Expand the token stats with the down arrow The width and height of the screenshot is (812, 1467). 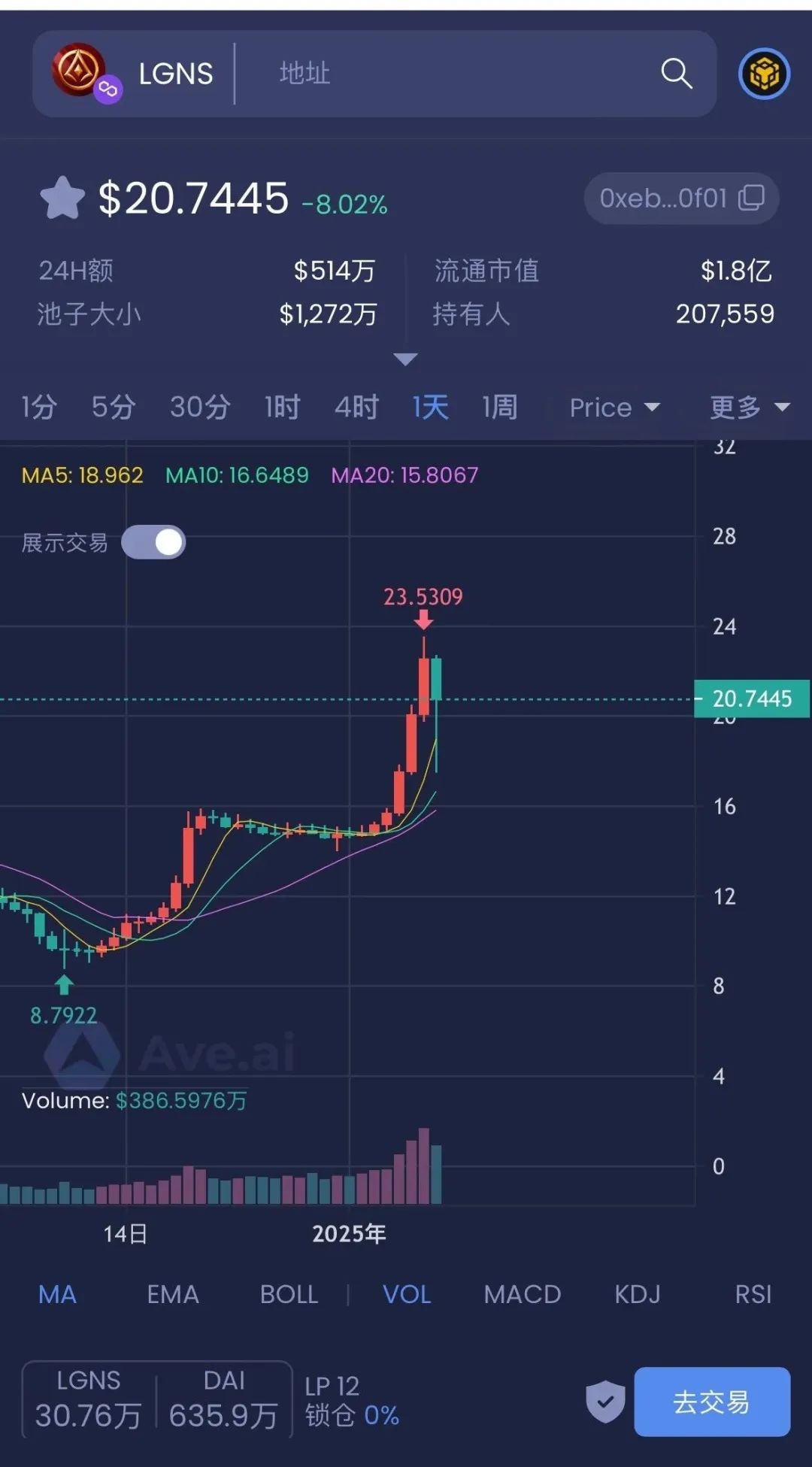405,359
